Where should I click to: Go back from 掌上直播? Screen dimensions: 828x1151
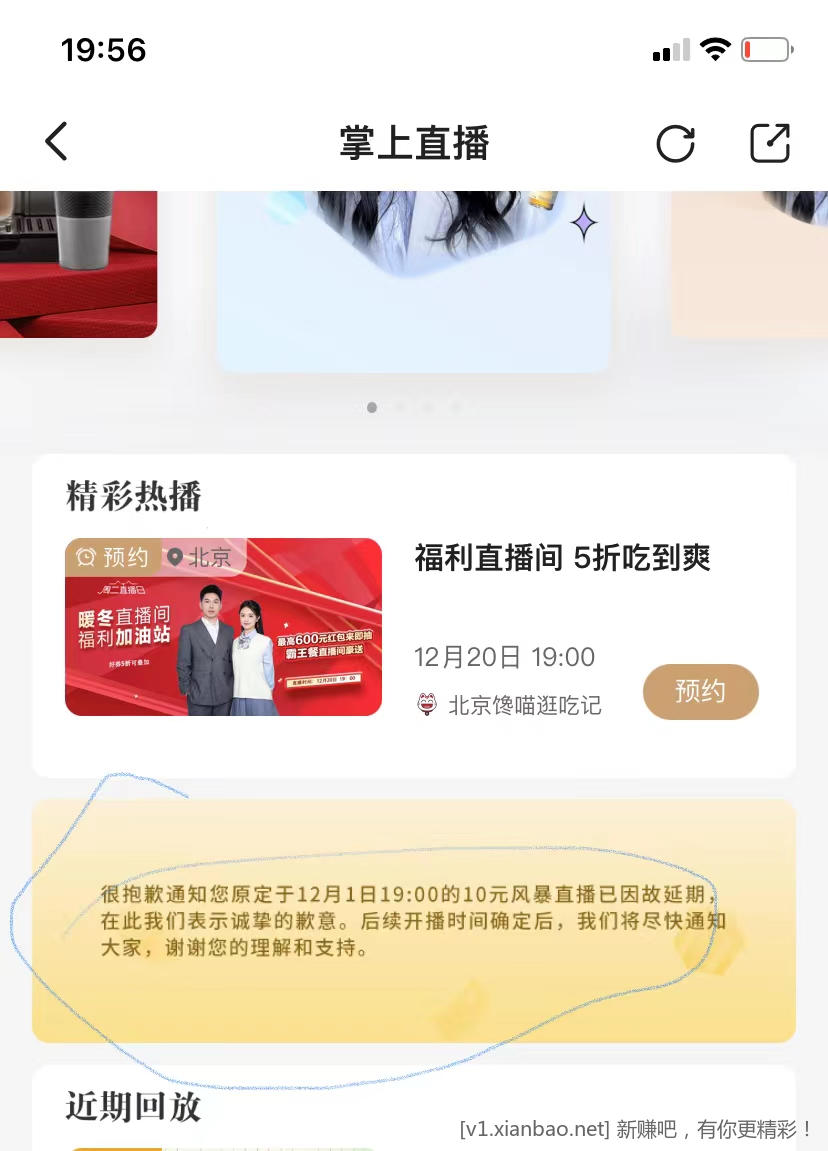pos(57,142)
